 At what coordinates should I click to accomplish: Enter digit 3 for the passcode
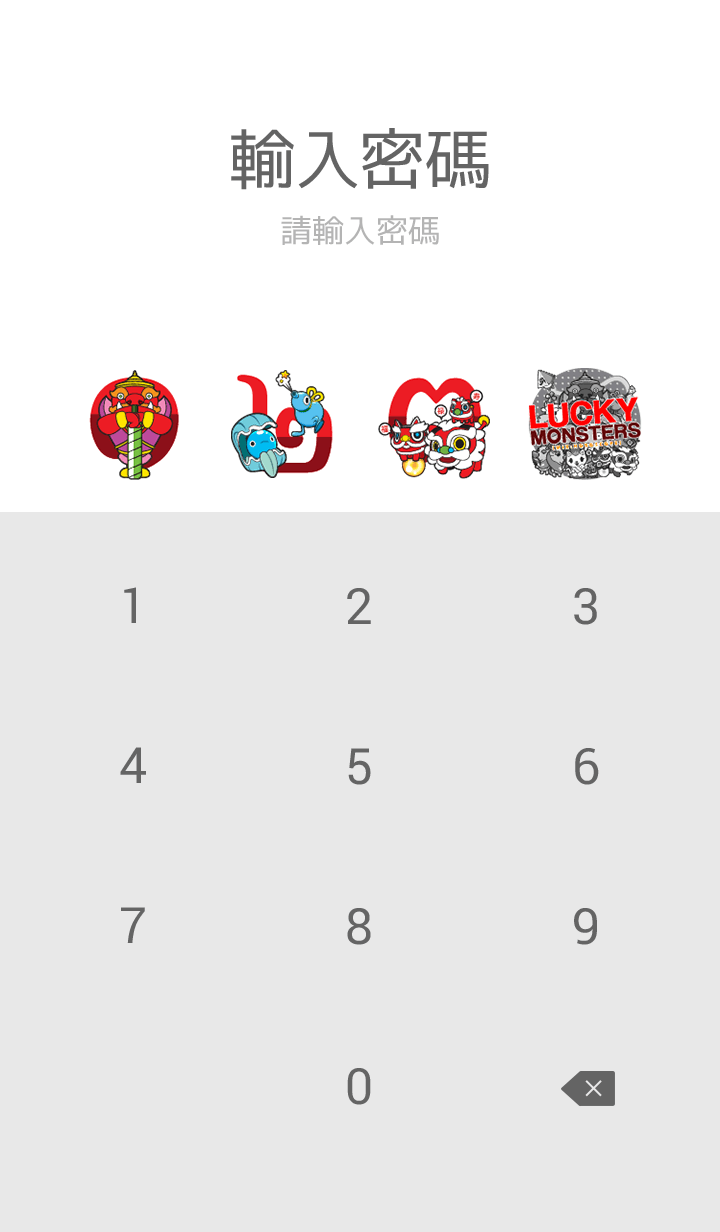586,607
